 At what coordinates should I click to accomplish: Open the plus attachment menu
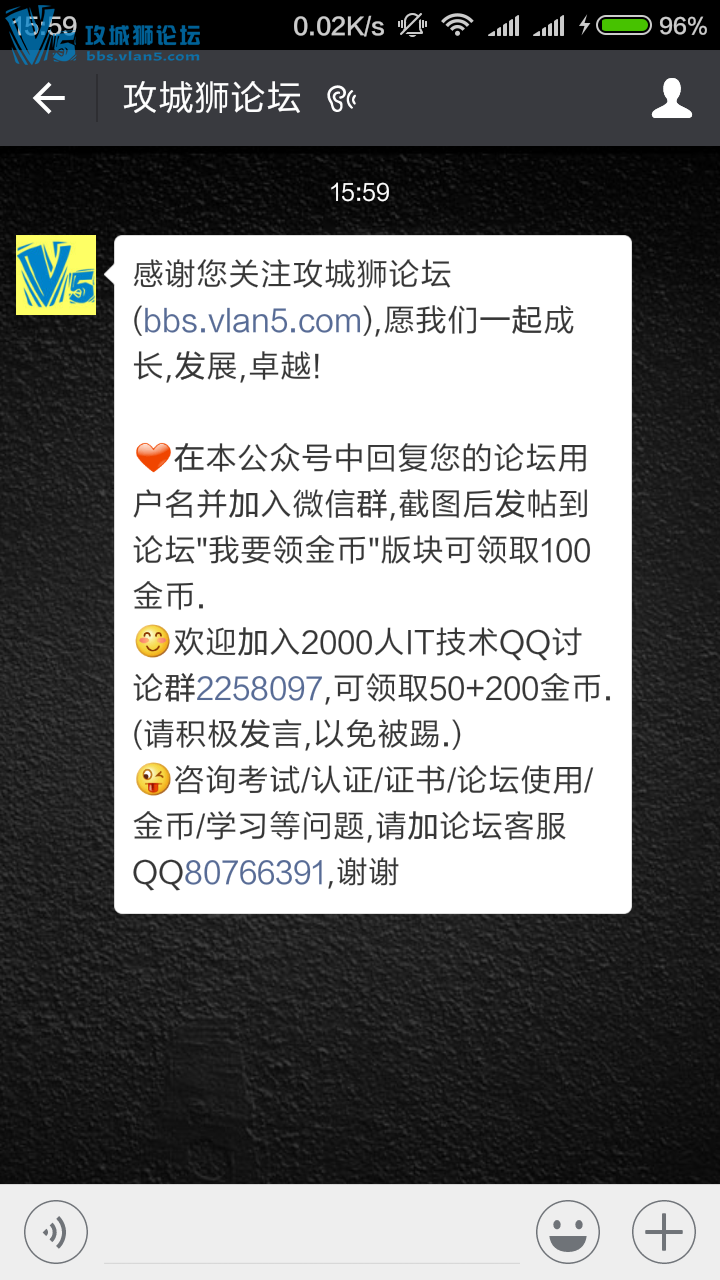(x=663, y=1232)
